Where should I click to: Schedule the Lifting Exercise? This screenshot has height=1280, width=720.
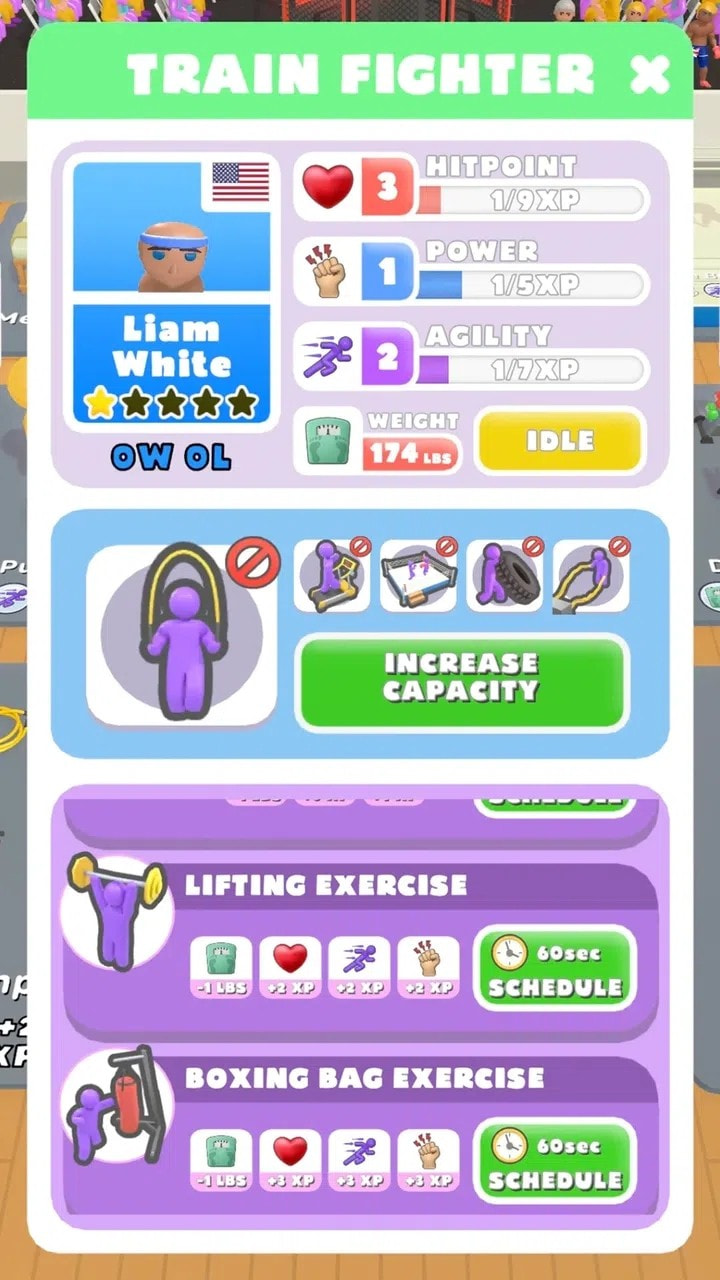555,968
